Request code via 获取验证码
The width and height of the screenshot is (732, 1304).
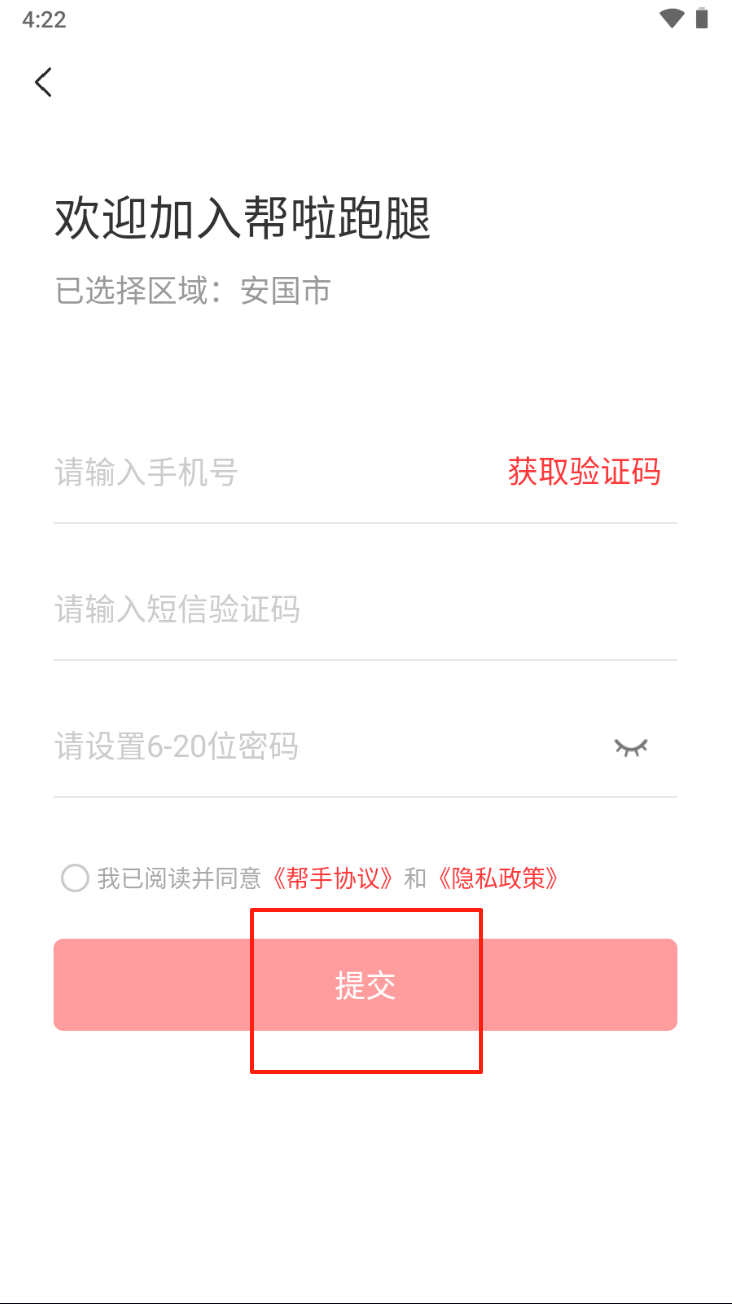pyautogui.click(x=585, y=472)
